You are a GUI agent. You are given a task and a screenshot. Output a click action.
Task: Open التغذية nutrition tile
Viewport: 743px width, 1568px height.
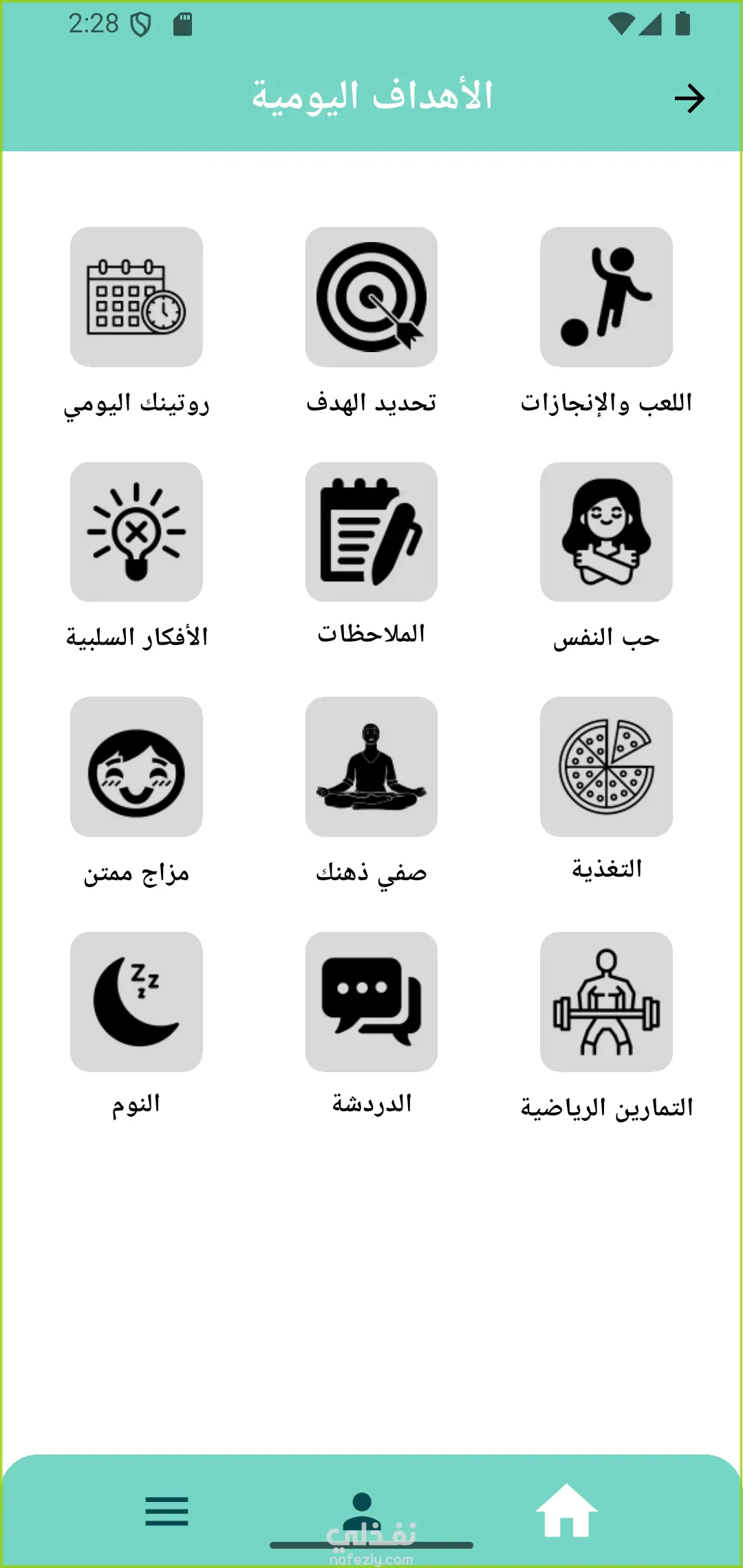(606, 767)
